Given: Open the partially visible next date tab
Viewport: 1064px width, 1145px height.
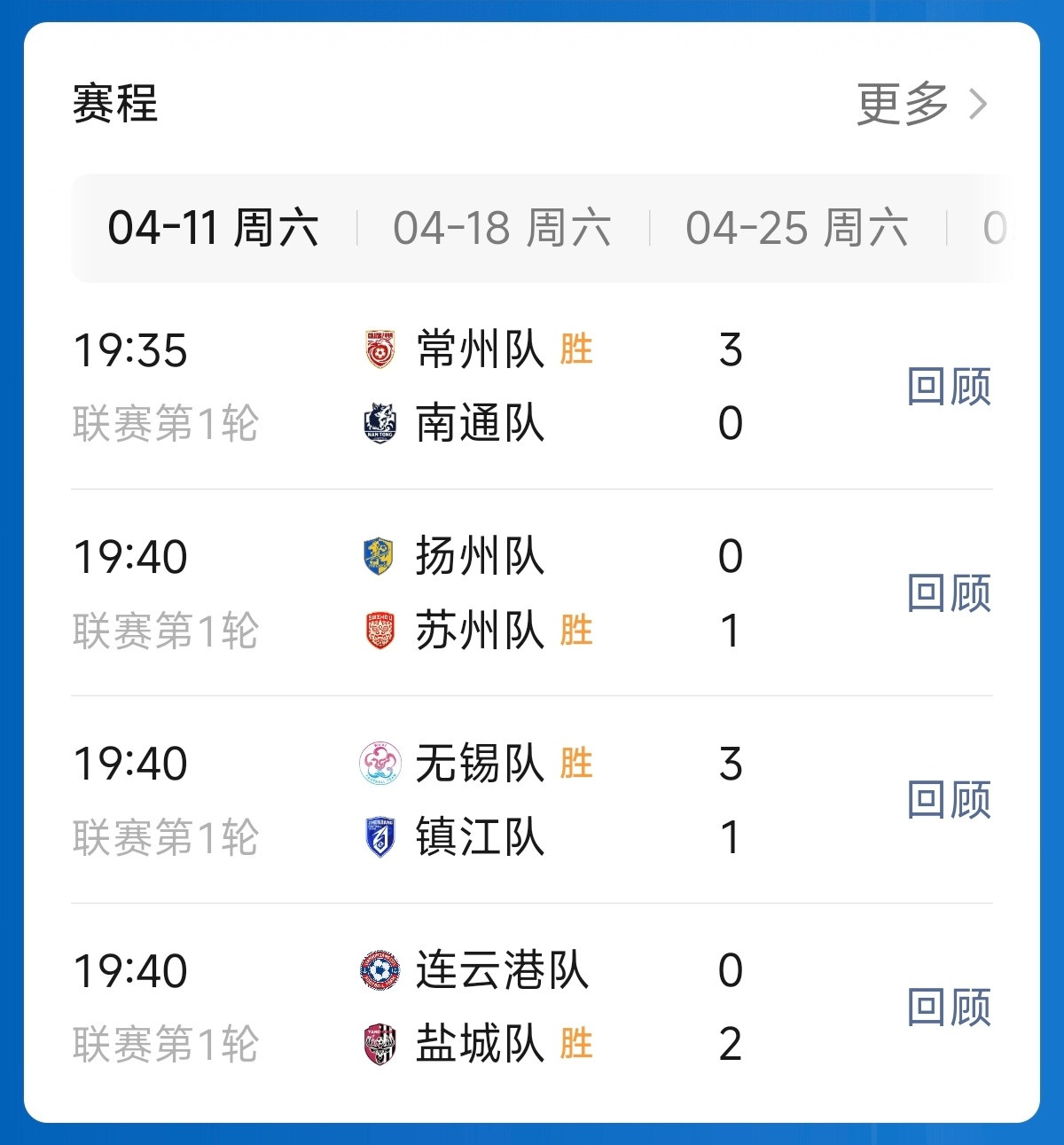Looking at the screenshot, I should tap(1000, 229).
